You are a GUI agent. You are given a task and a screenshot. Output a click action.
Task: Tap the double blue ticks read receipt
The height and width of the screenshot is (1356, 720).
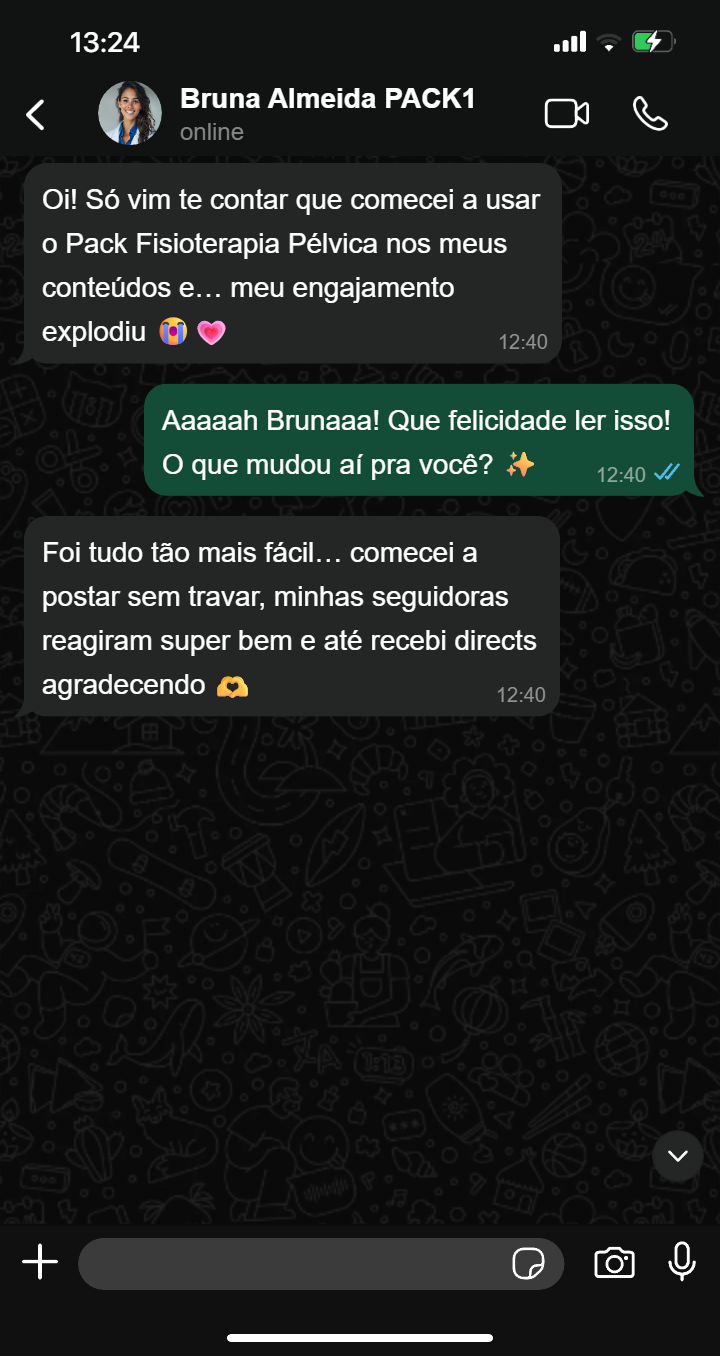pyautogui.click(x=663, y=475)
